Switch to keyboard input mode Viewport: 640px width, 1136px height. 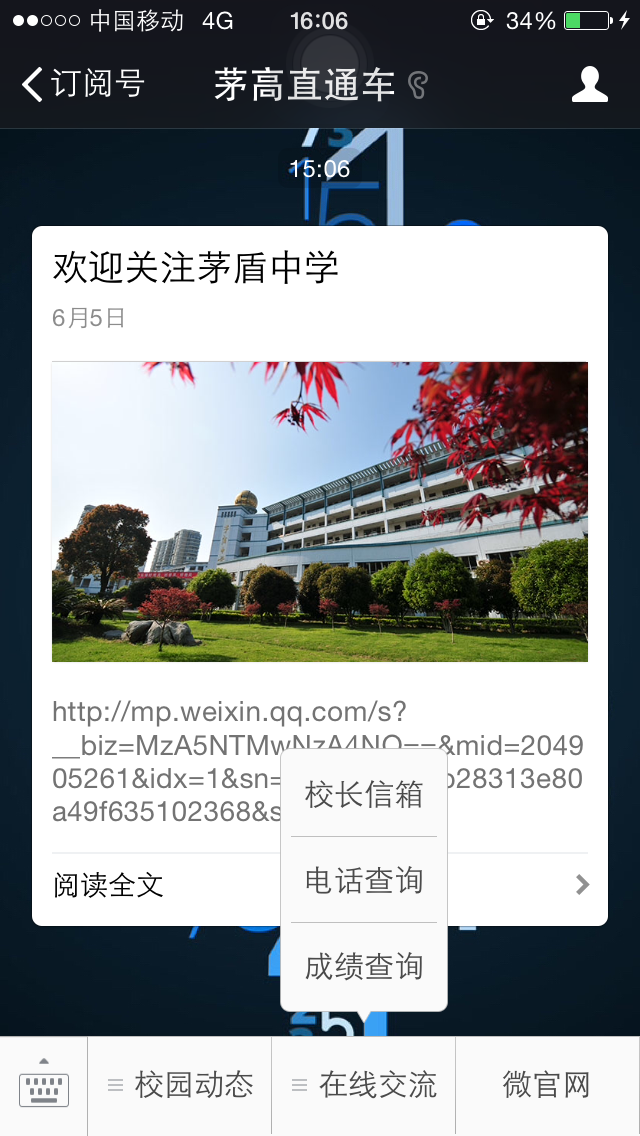tap(44, 1085)
